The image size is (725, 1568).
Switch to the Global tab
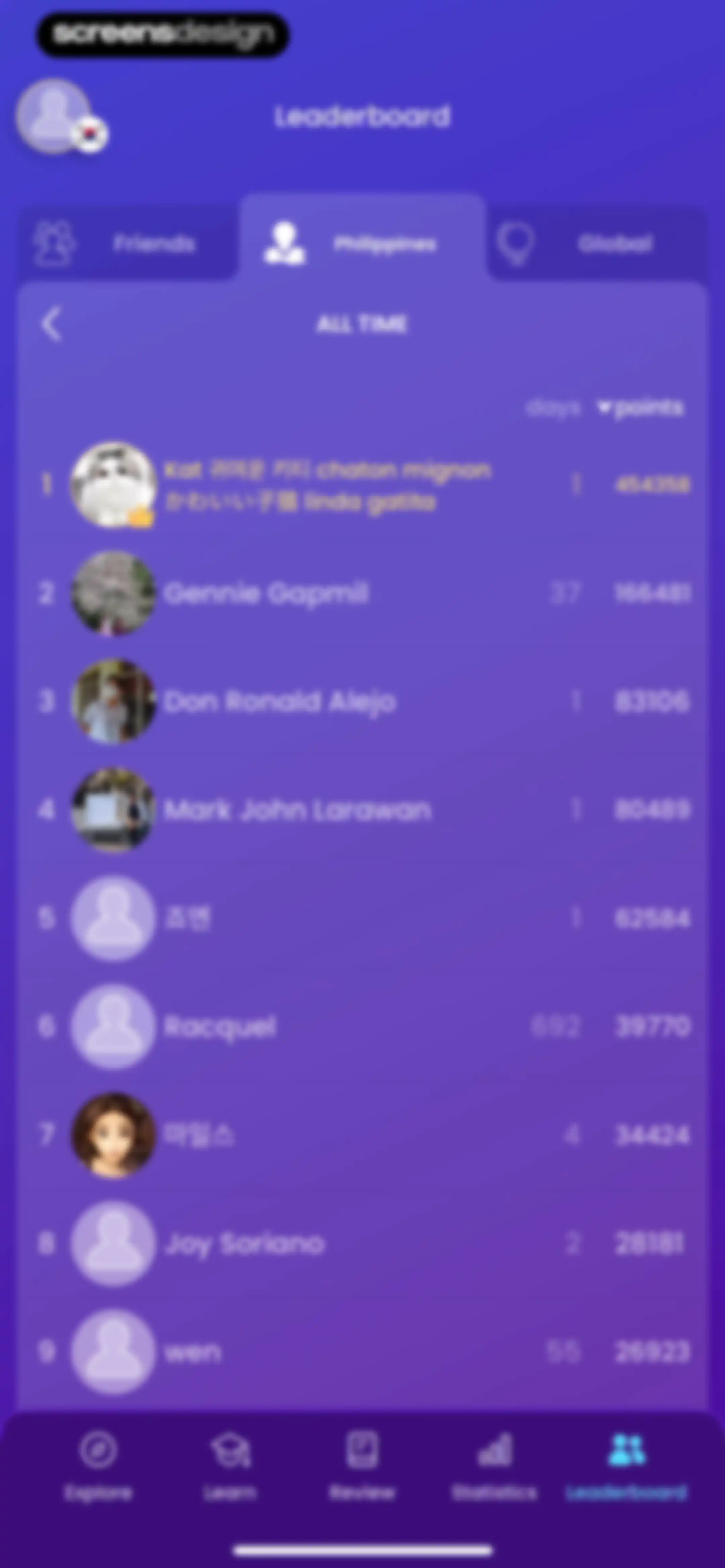click(x=598, y=243)
